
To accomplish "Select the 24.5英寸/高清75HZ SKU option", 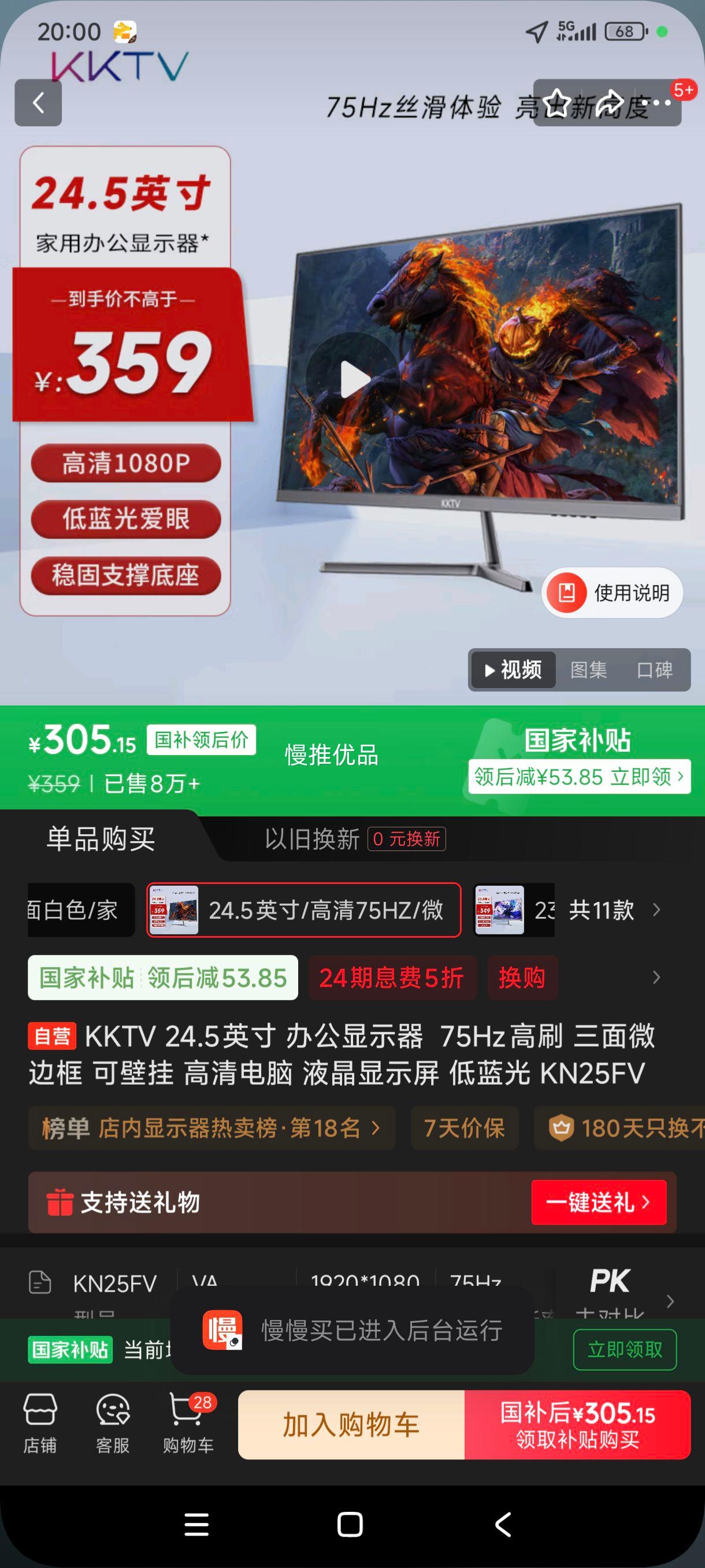I will click(x=303, y=911).
